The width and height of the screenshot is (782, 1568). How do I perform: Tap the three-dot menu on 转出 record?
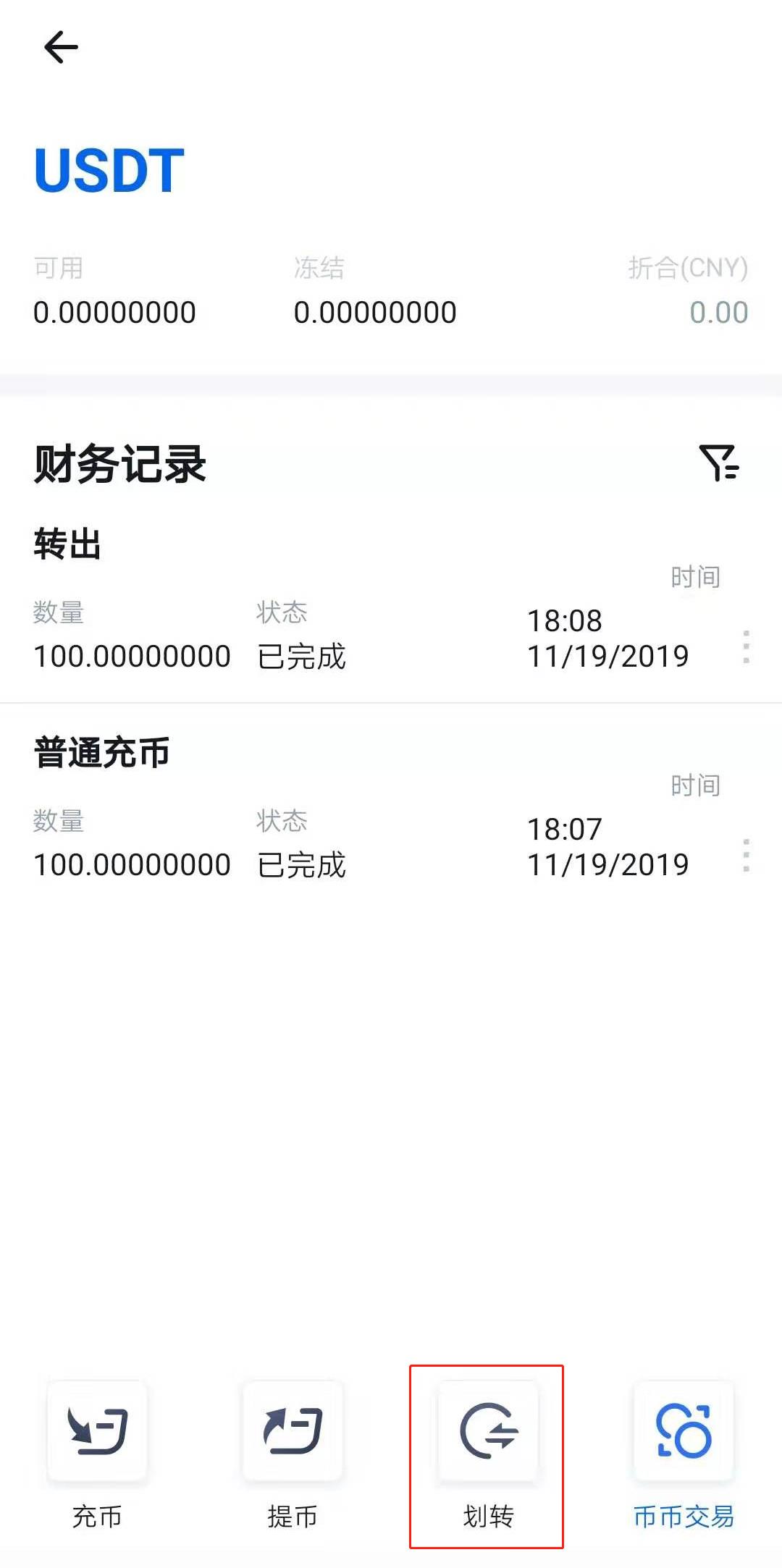tap(746, 646)
